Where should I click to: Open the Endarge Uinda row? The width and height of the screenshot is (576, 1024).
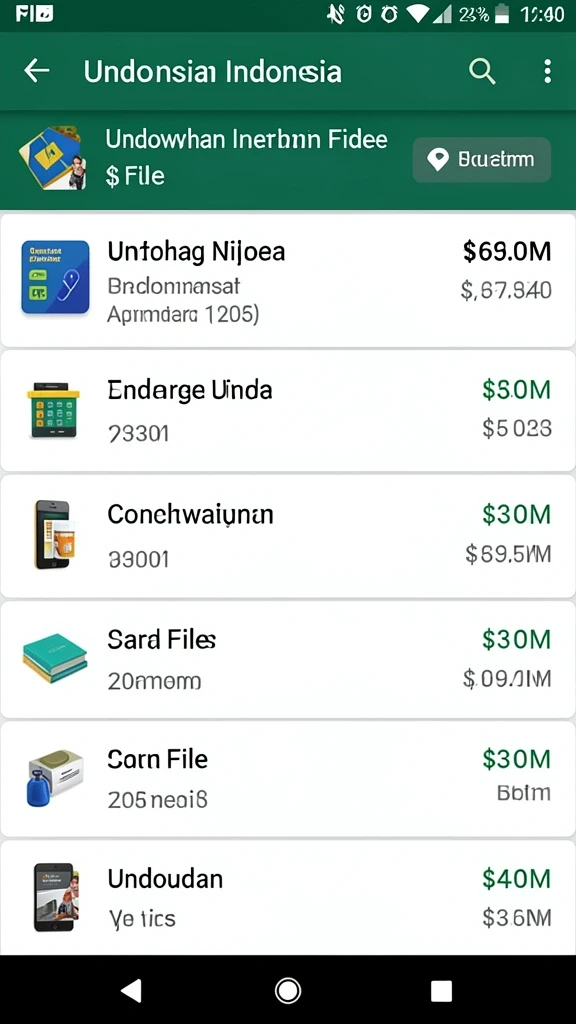tap(288, 411)
